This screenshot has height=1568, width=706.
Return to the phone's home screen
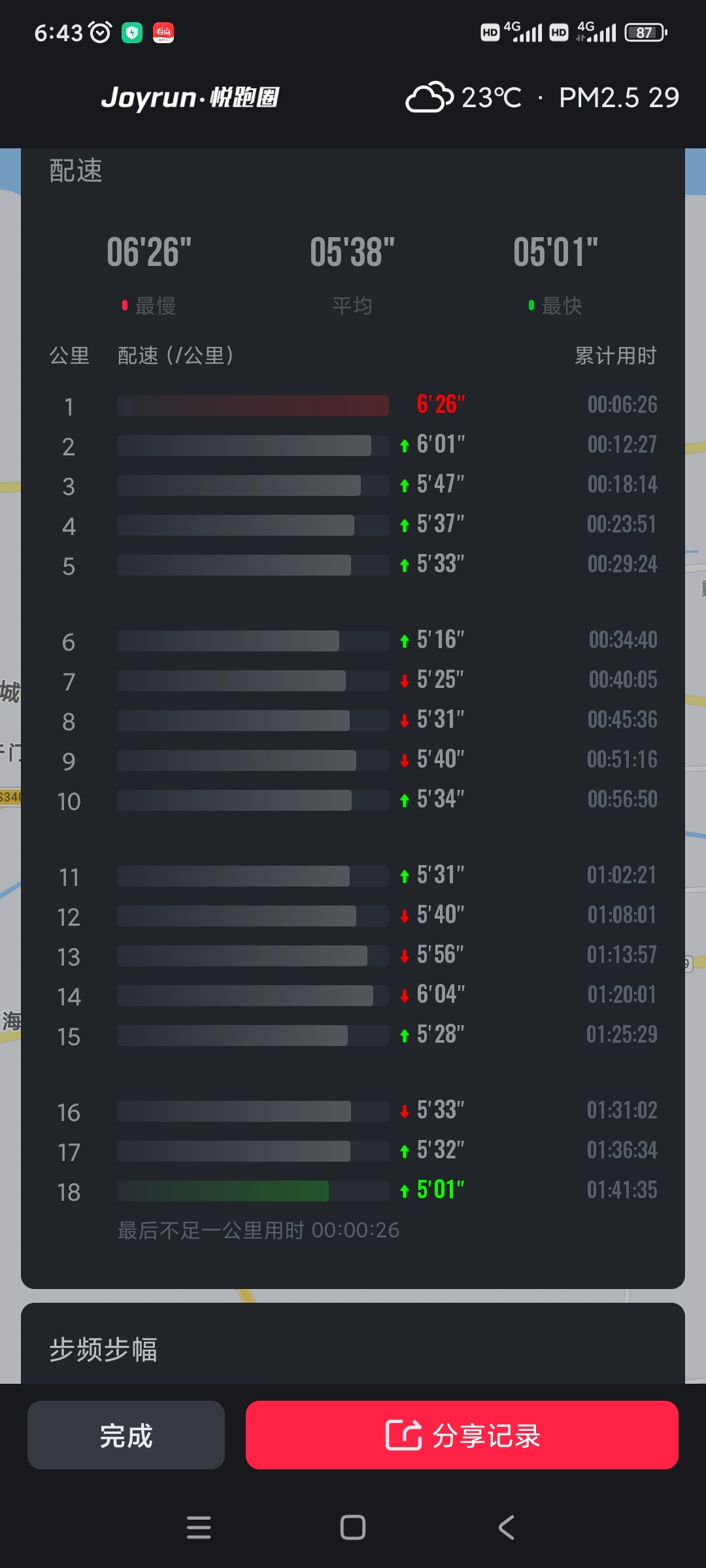[x=353, y=1527]
